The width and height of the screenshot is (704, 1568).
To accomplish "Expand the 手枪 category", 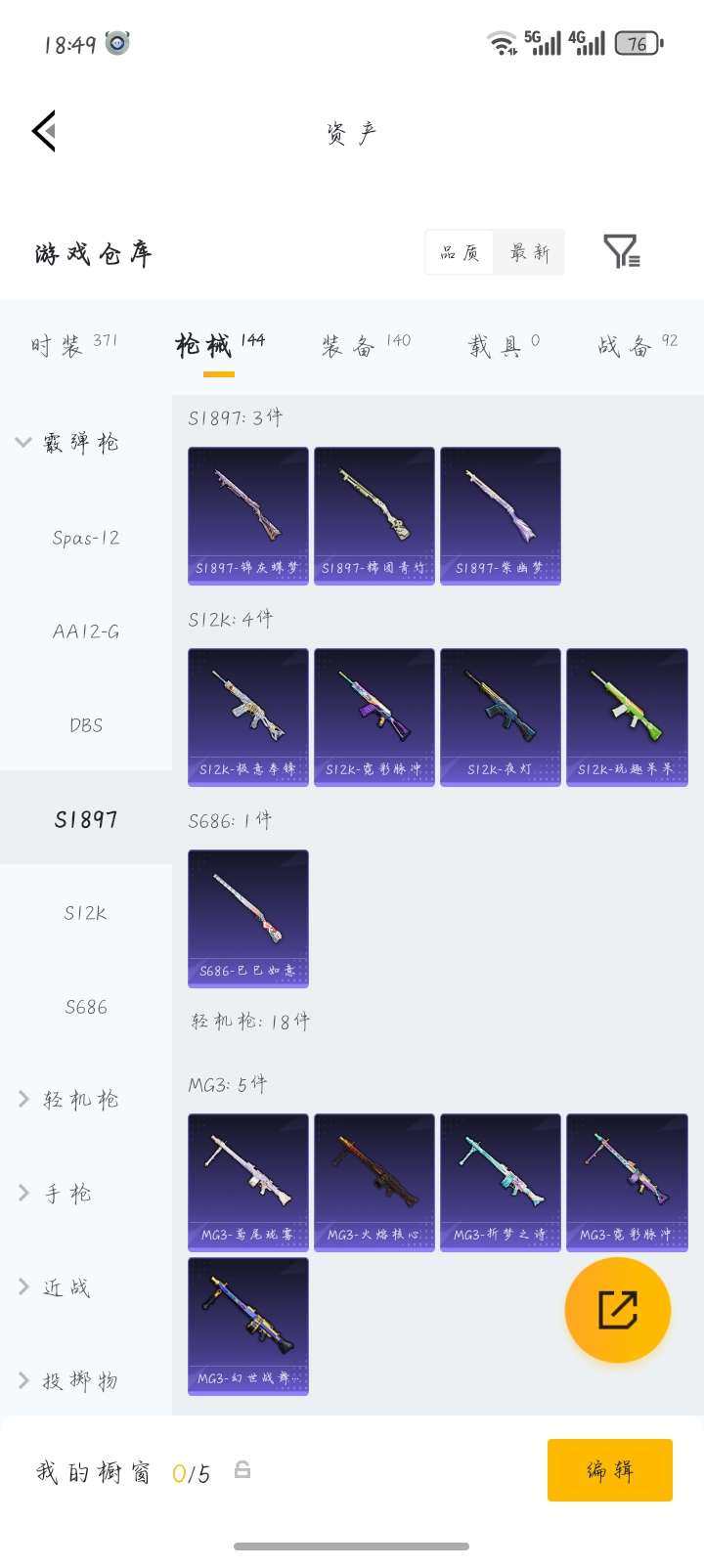I will tap(59, 1194).
